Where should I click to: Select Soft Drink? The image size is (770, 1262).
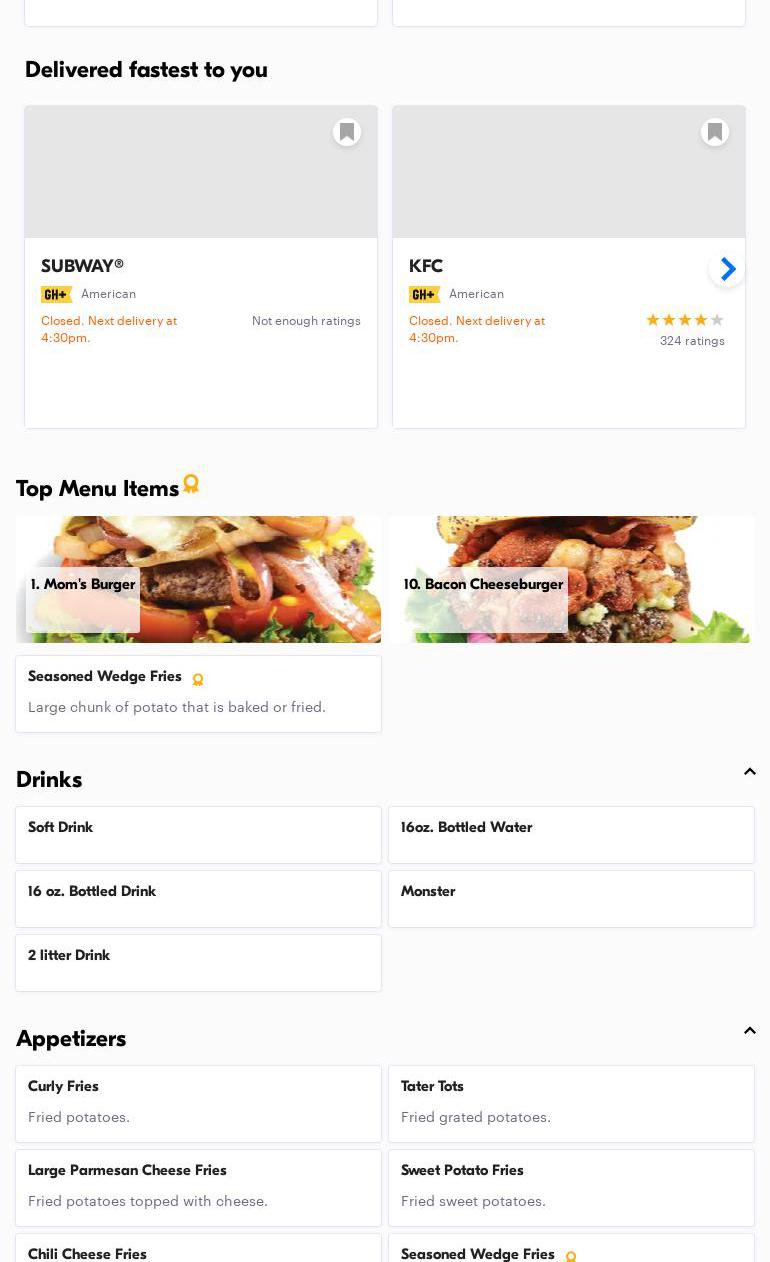point(198,835)
